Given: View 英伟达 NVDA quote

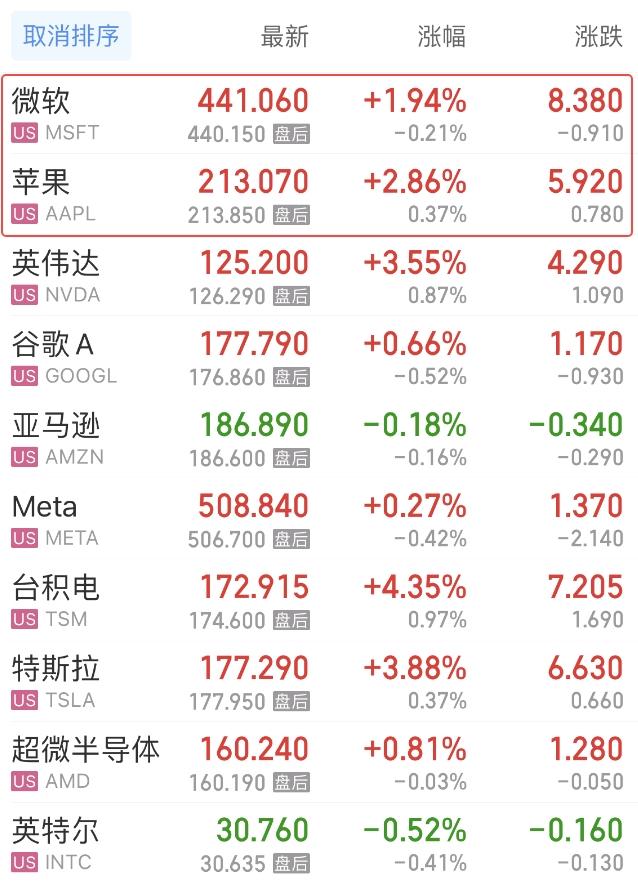Looking at the screenshot, I should (60, 276).
